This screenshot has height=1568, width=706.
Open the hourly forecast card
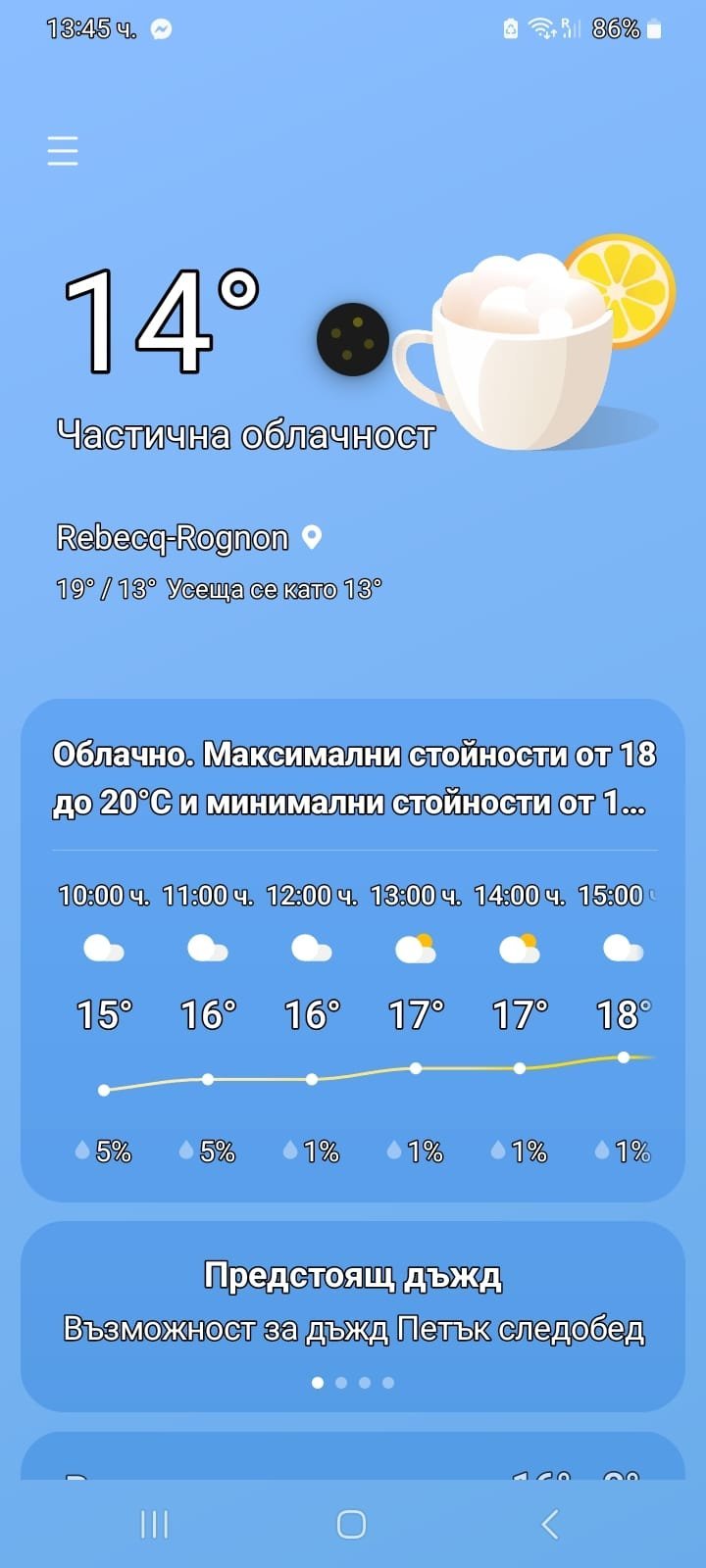[353, 950]
